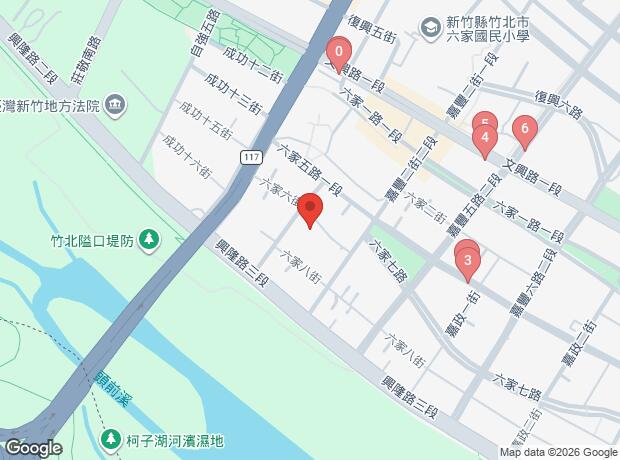Open the Google logo link
620x460 pixels.
[x=32, y=448]
